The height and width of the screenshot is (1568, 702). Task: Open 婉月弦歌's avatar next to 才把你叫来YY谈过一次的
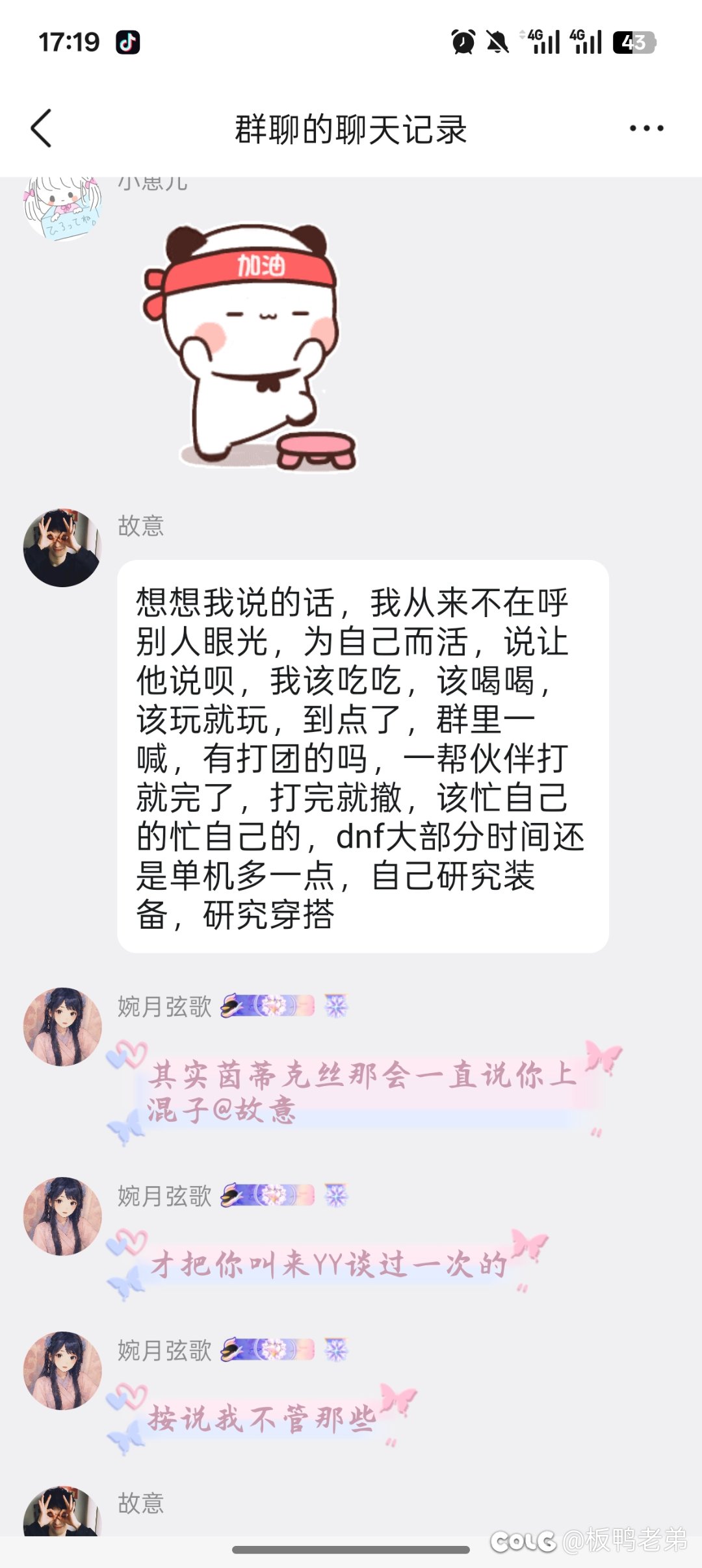coord(62,1216)
